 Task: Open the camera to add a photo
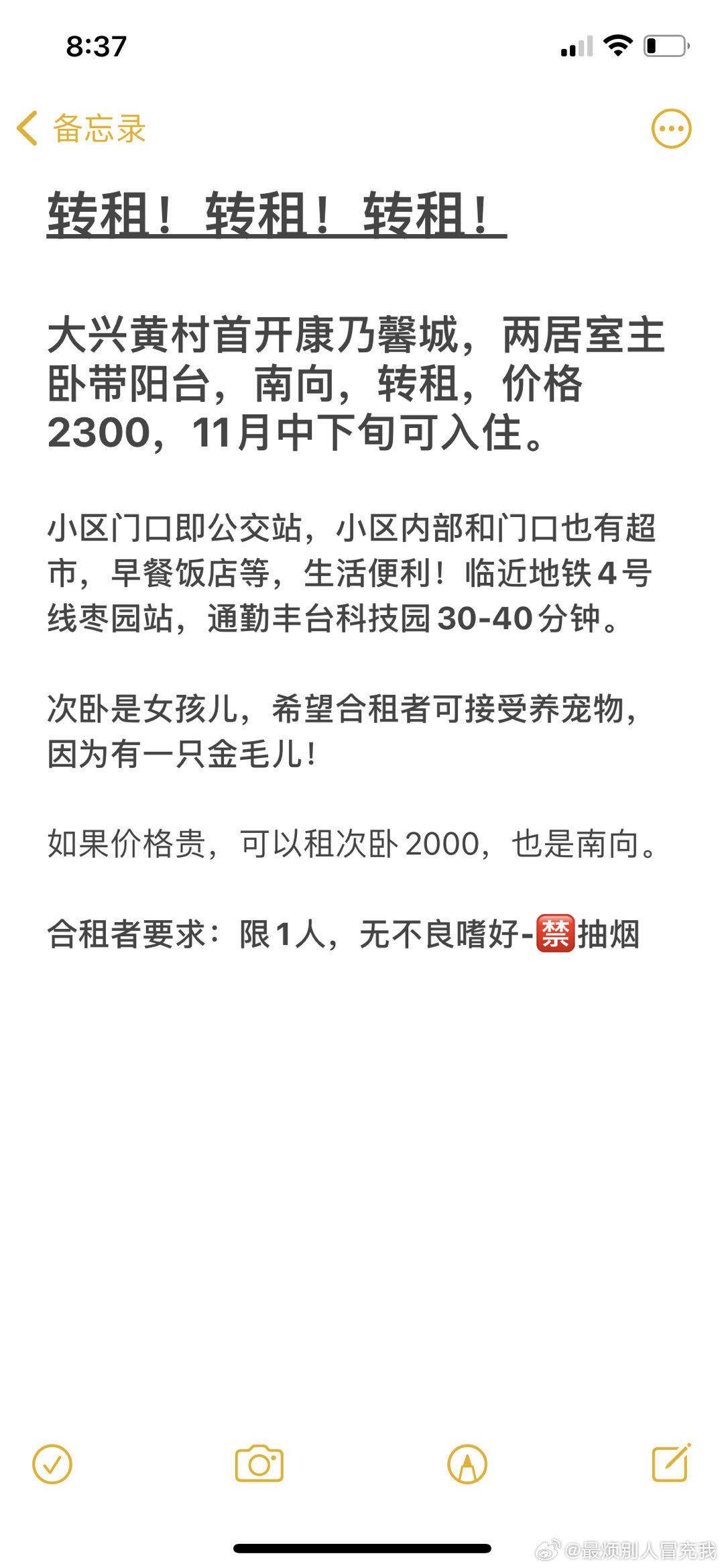(x=259, y=1463)
